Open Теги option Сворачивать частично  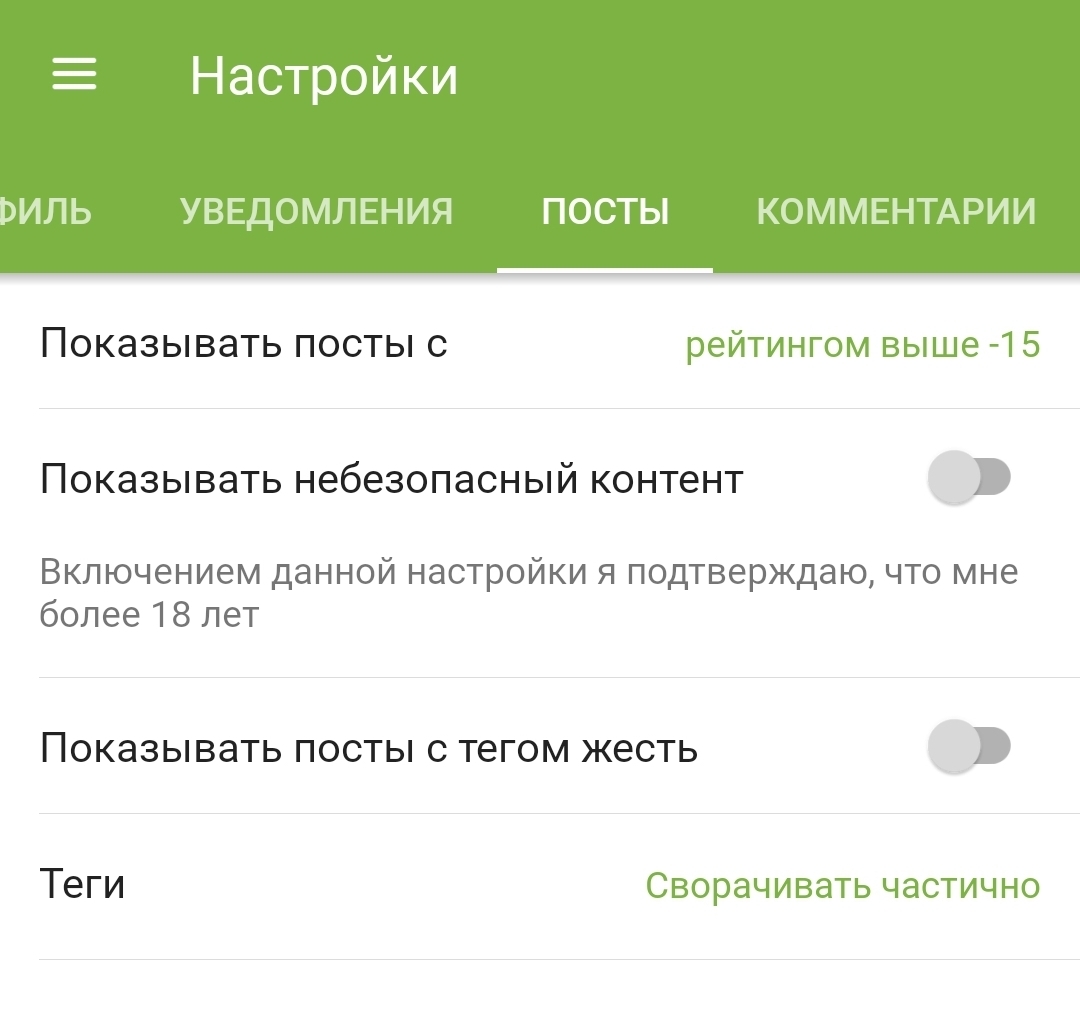(x=842, y=886)
